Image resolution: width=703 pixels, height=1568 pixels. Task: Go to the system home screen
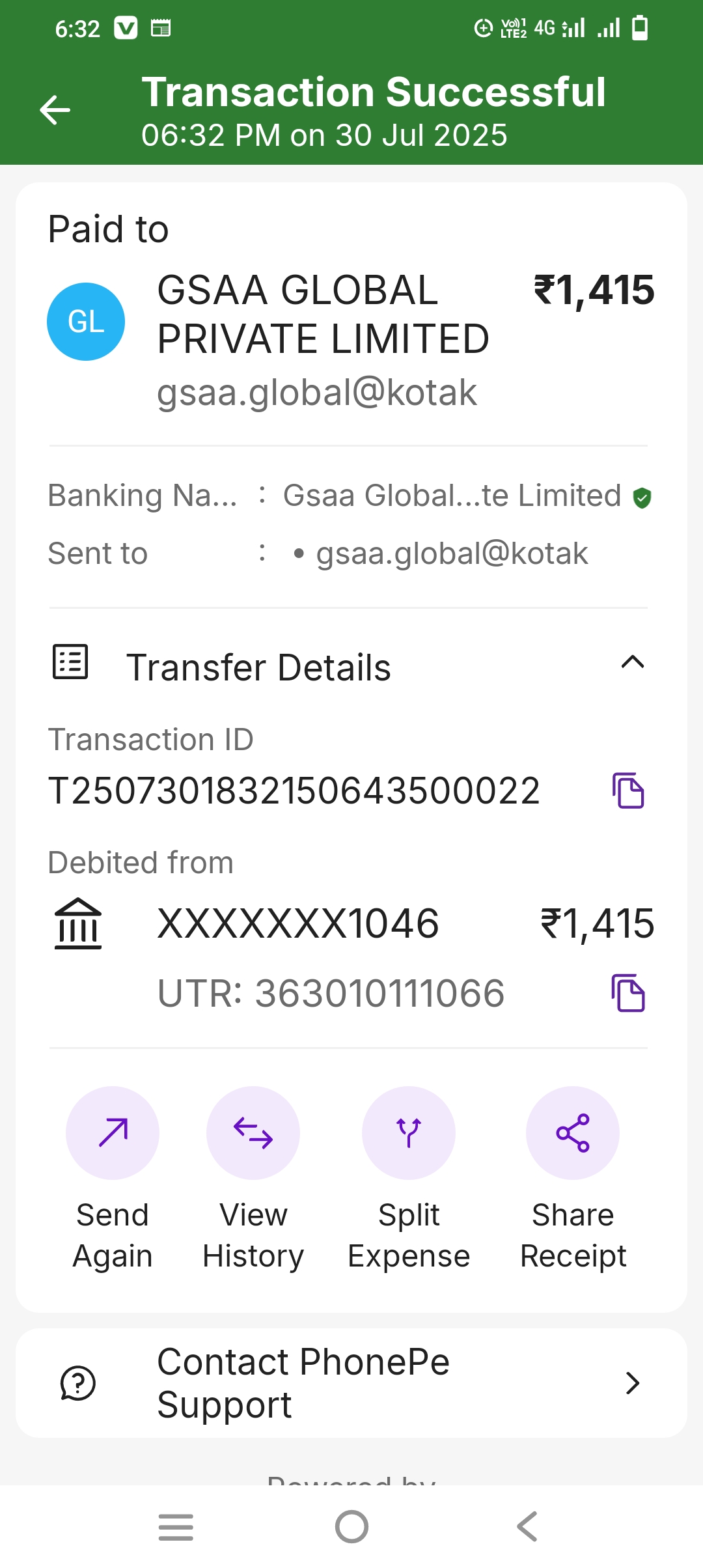click(351, 1526)
